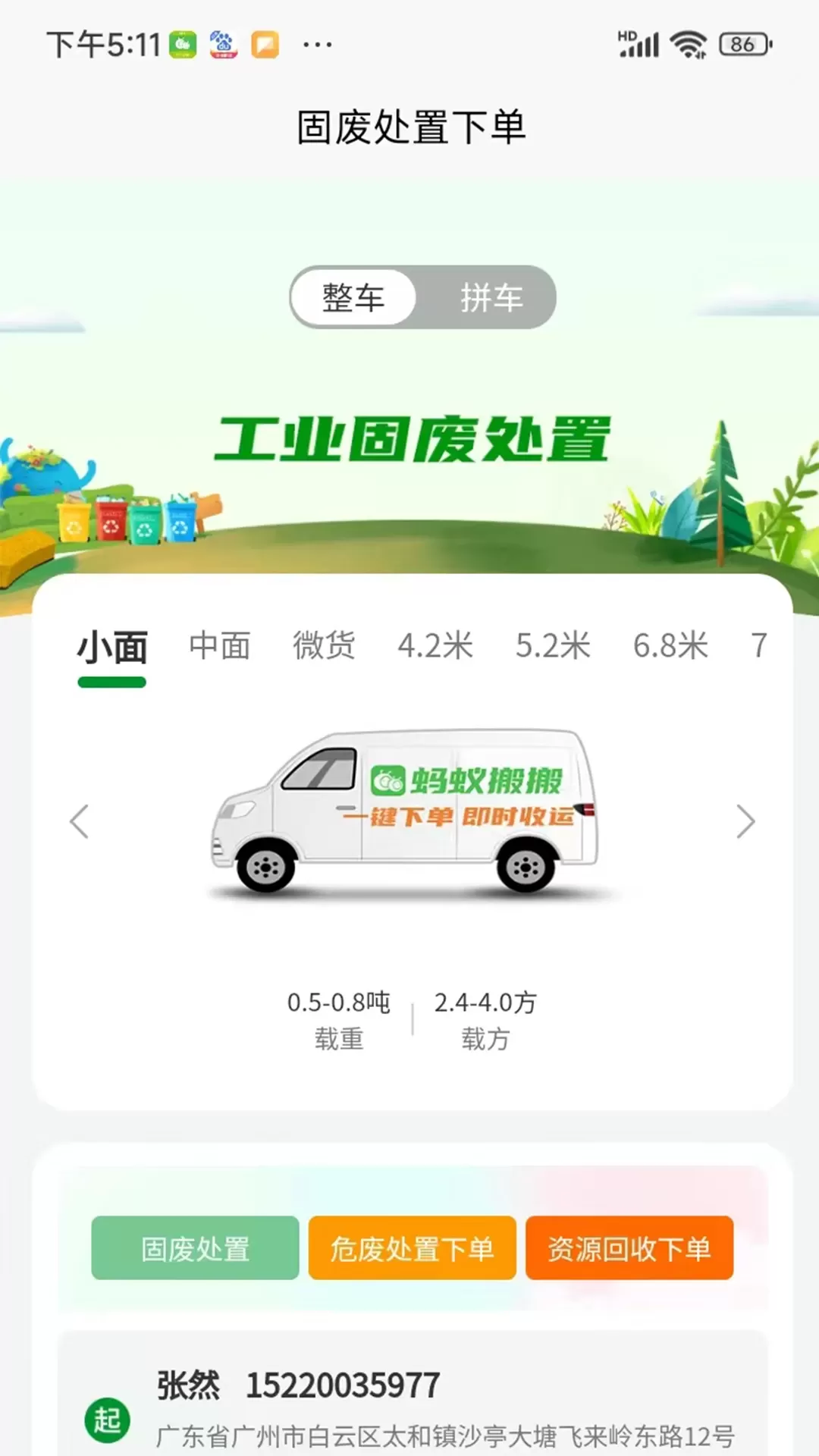Open 危废处置下单
Image resolution: width=819 pixels, height=1456 pixels.
(412, 1248)
